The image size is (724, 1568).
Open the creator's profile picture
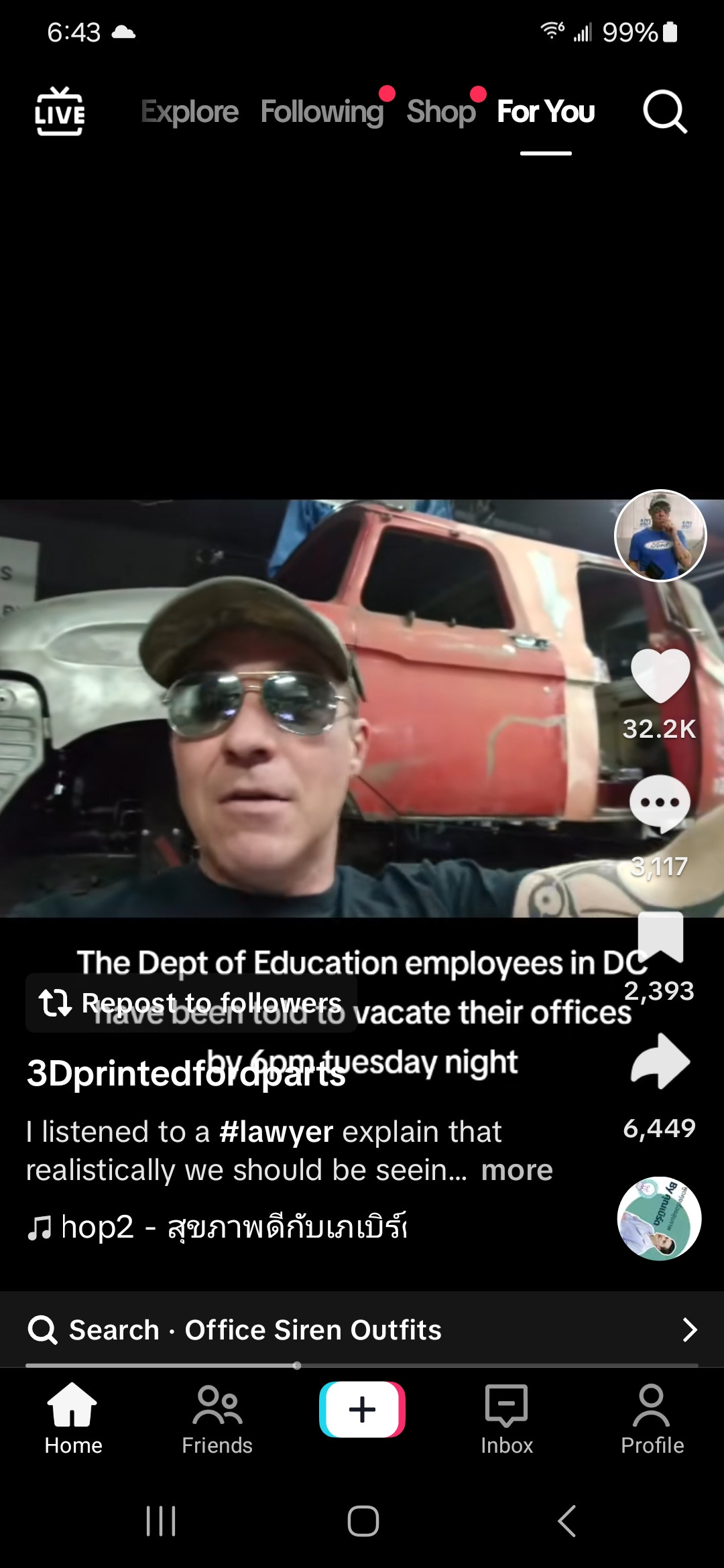tap(660, 535)
